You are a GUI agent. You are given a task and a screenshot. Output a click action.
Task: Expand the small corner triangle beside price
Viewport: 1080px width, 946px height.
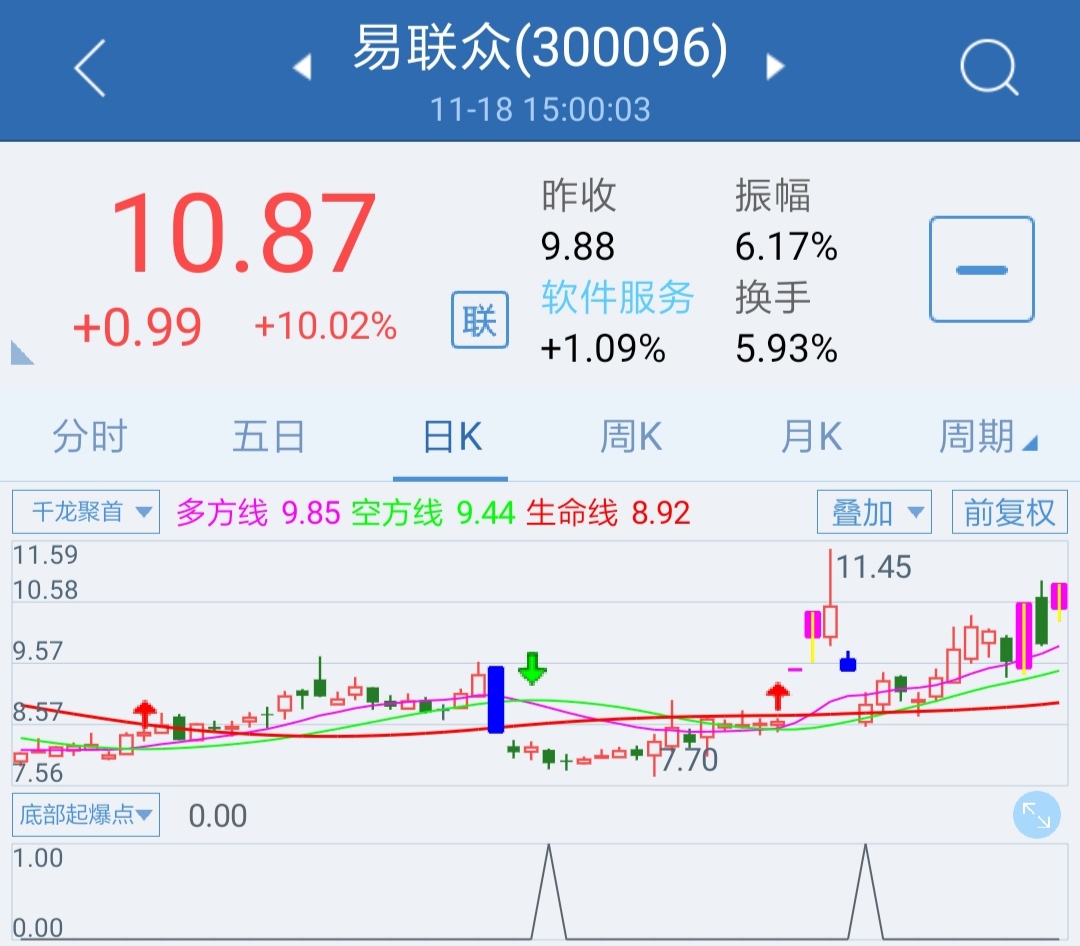point(21,353)
